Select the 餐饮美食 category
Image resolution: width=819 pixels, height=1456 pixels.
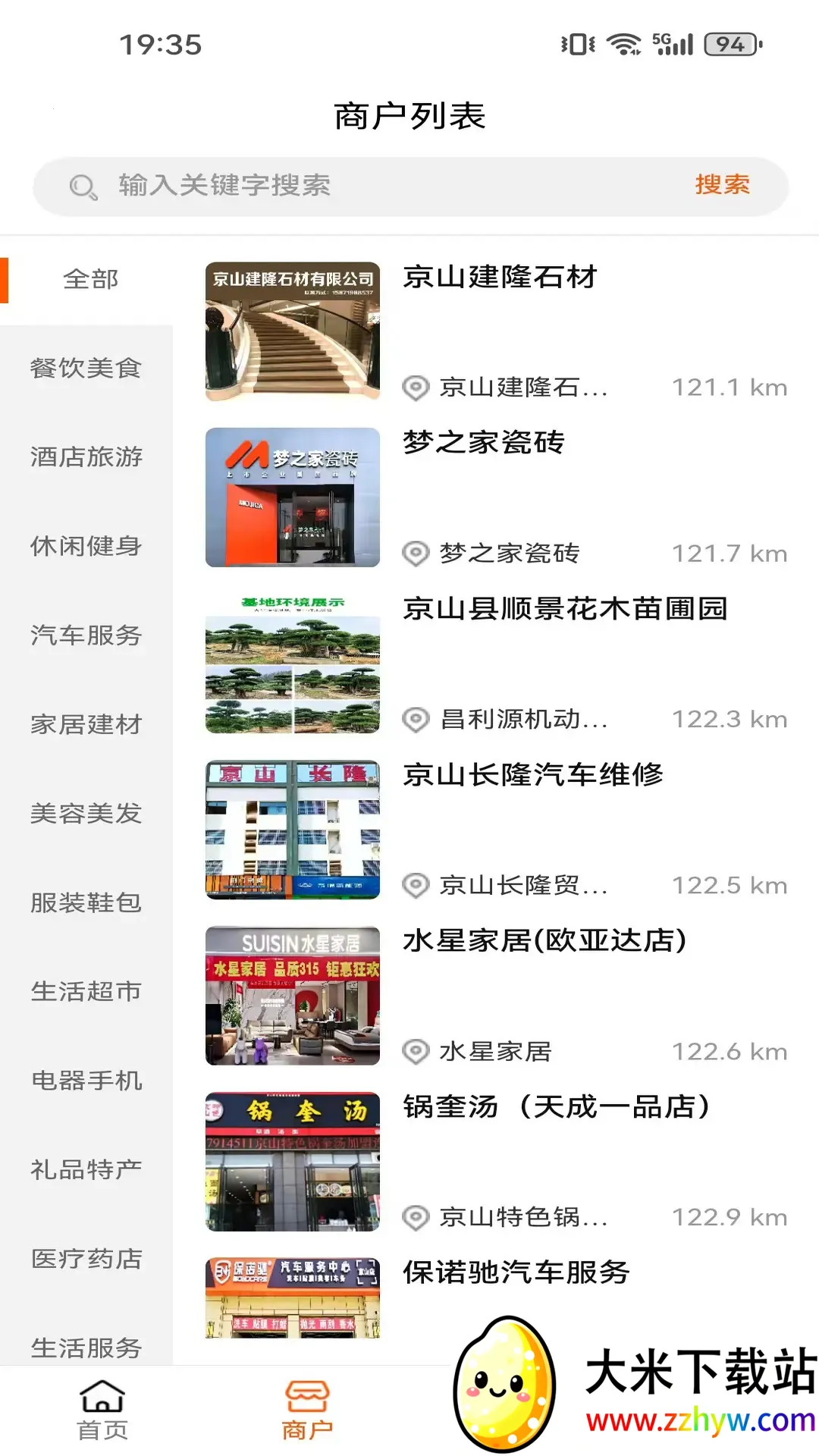86,369
